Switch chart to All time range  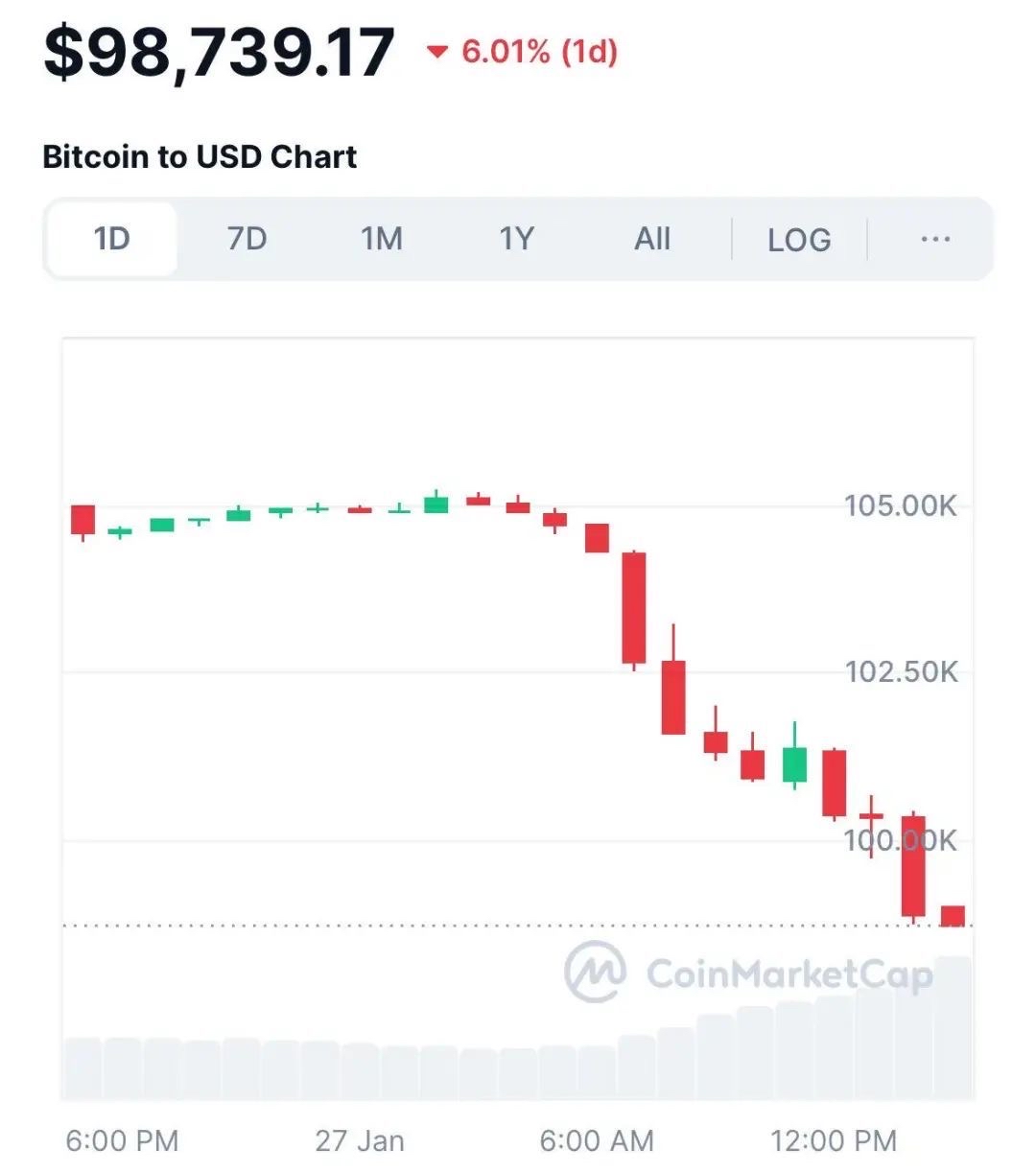(x=651, y=240)
